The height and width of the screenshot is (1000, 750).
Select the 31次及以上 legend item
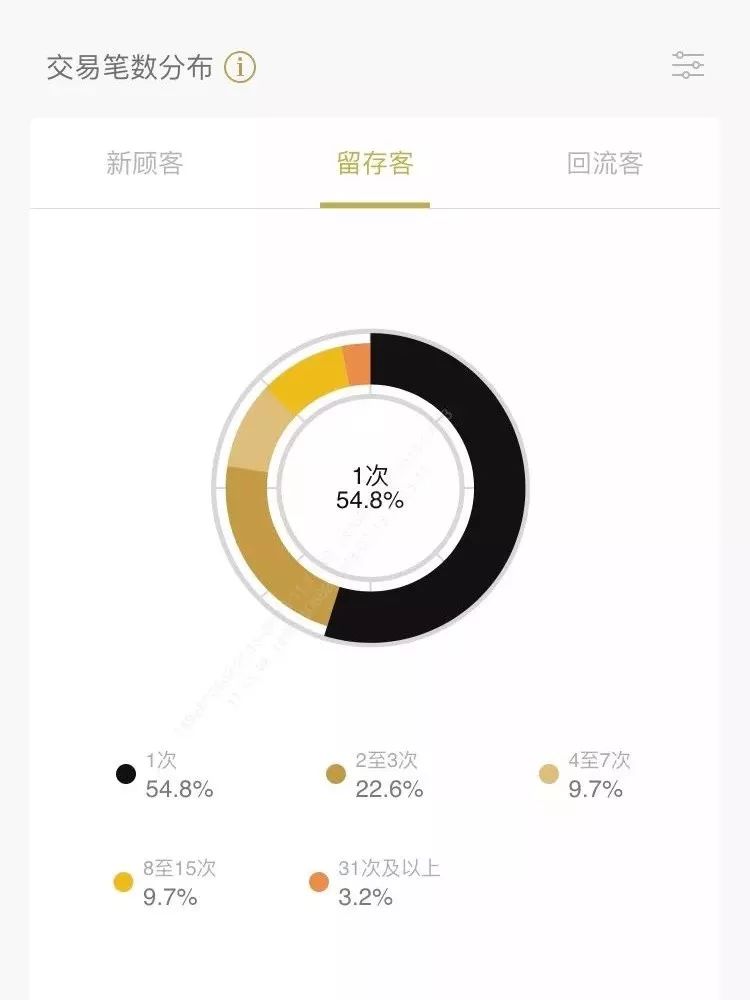tap(374, 883)
